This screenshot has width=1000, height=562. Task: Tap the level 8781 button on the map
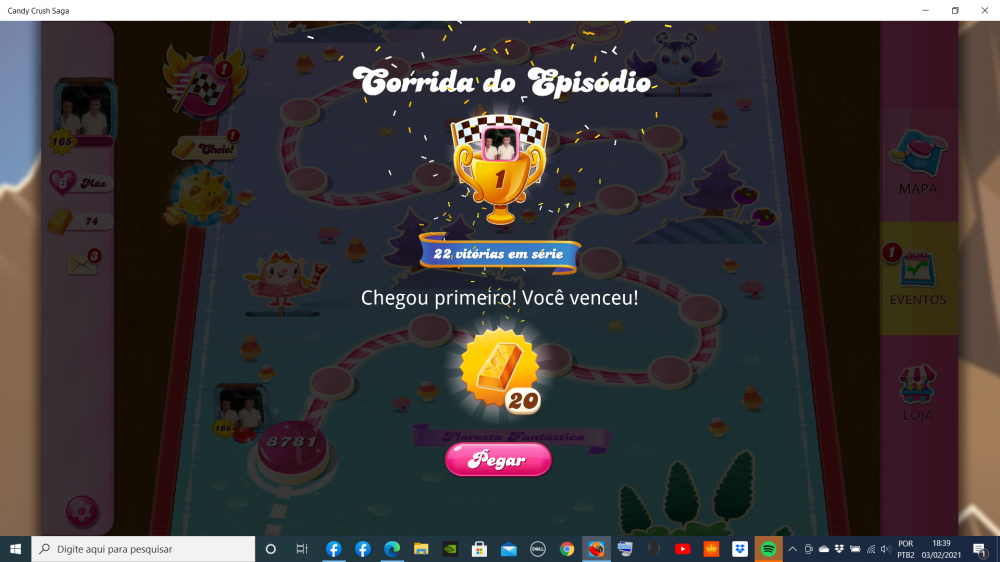click(x=292, y=446)
